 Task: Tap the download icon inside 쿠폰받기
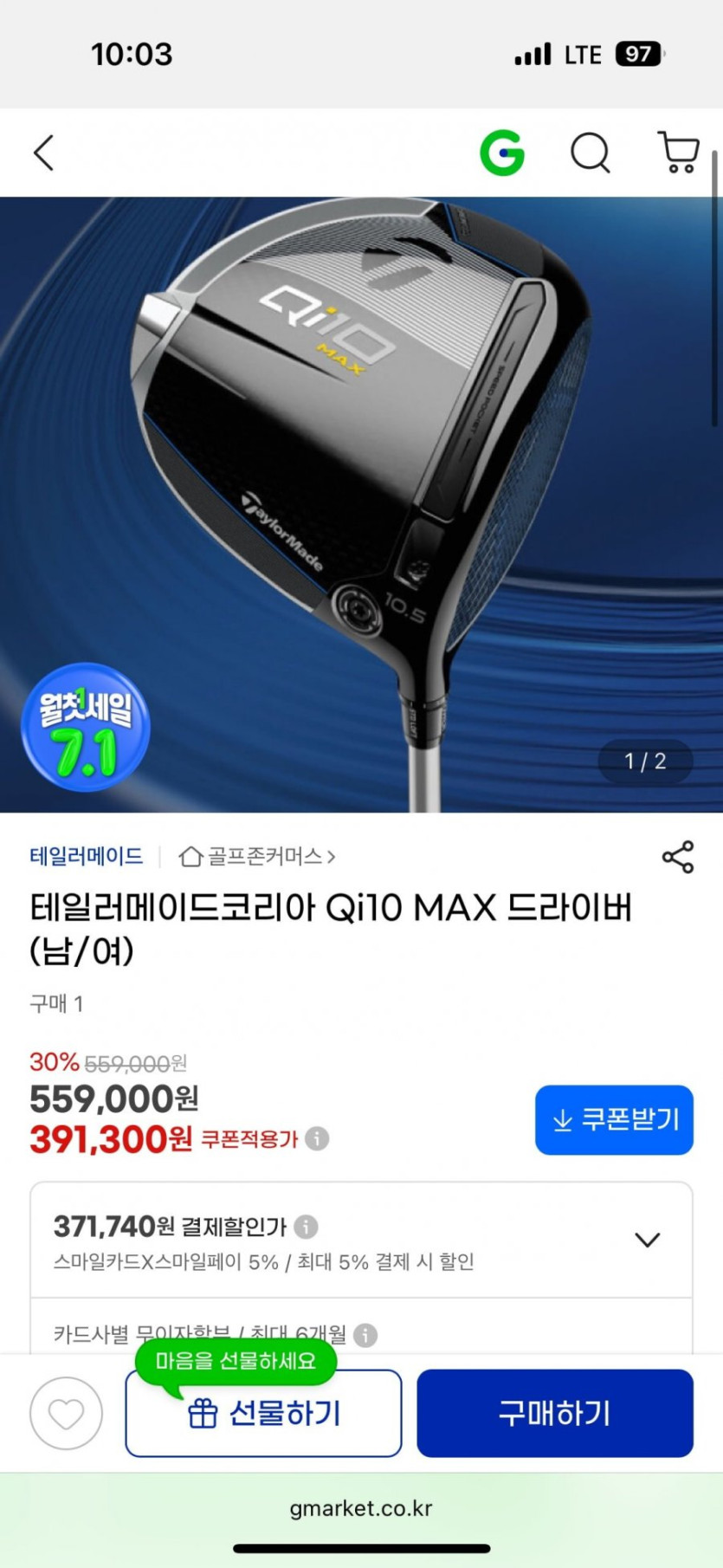pos(563,1119)
